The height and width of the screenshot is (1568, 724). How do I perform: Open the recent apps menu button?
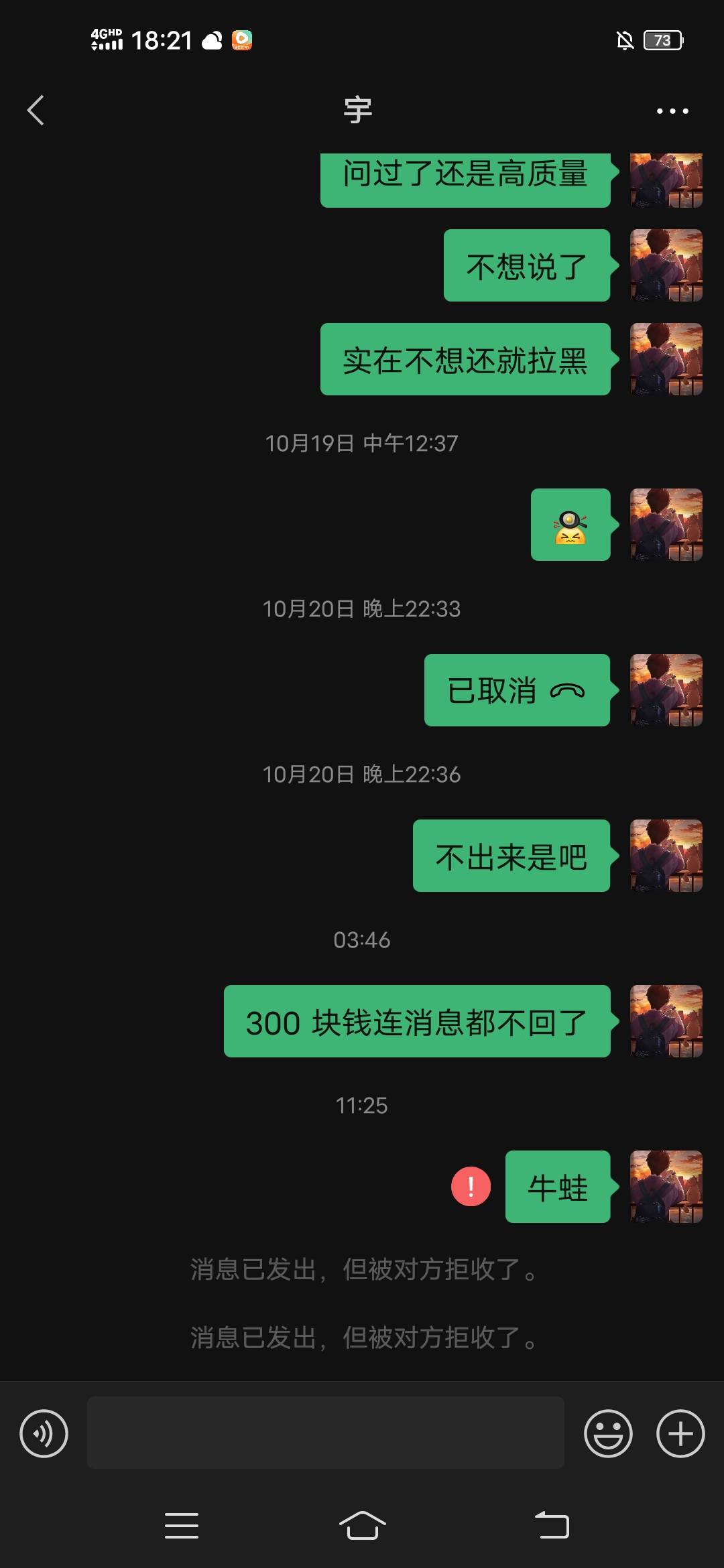point(182,1526)
